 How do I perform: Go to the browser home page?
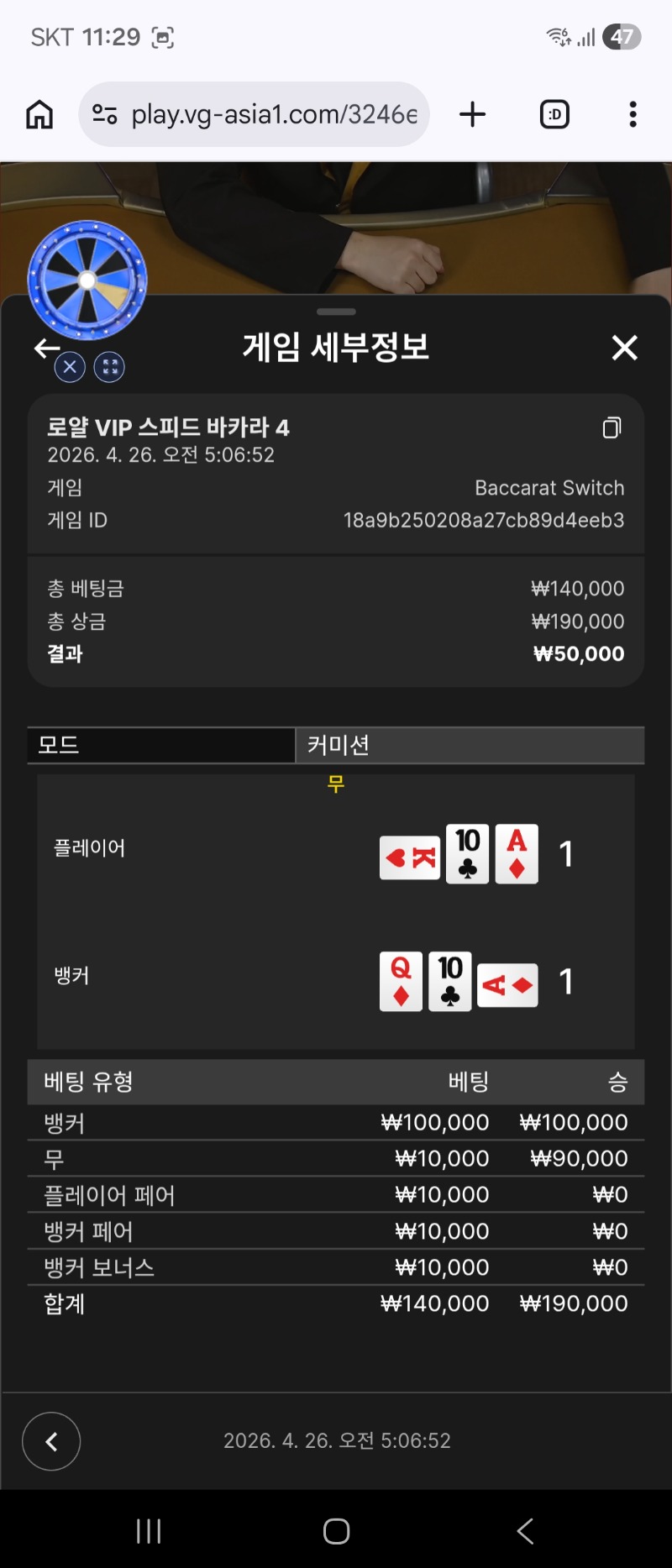click(39, 114)
